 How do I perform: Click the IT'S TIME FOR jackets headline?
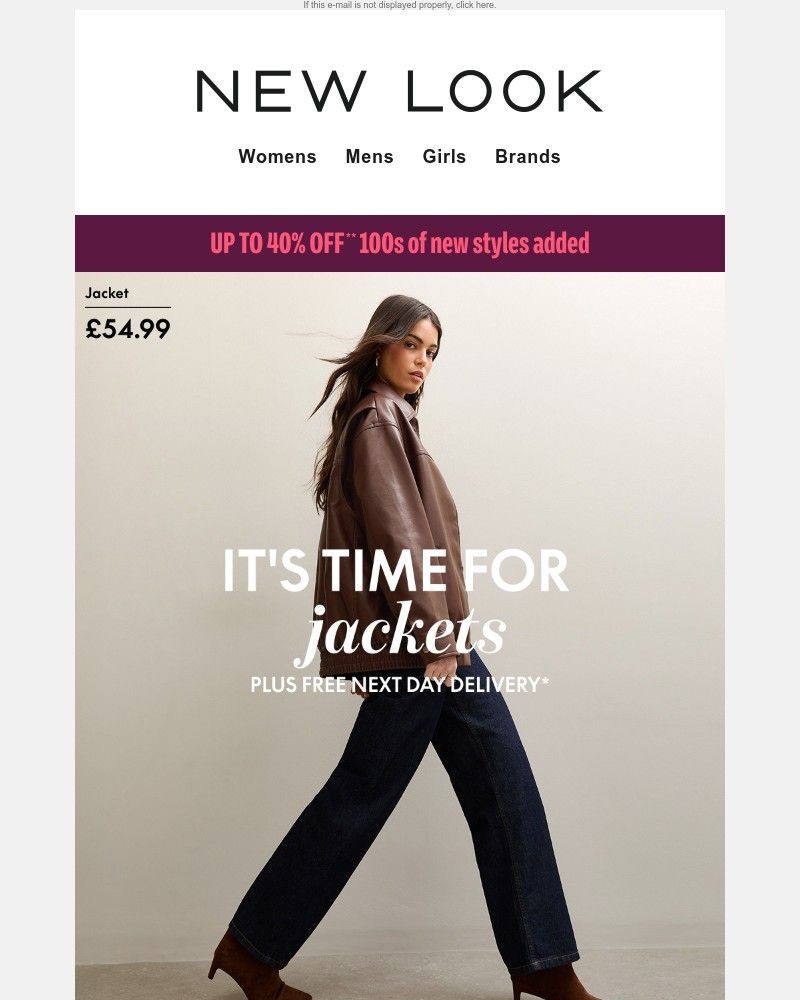tap(399, 570)
